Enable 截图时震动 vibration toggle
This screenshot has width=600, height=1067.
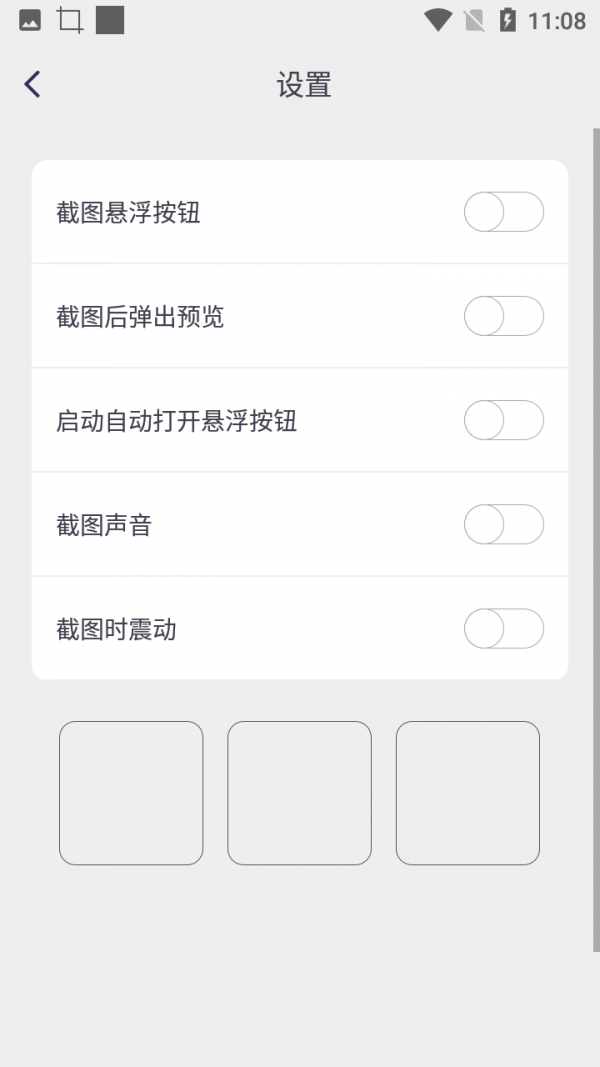click(503, 629)
